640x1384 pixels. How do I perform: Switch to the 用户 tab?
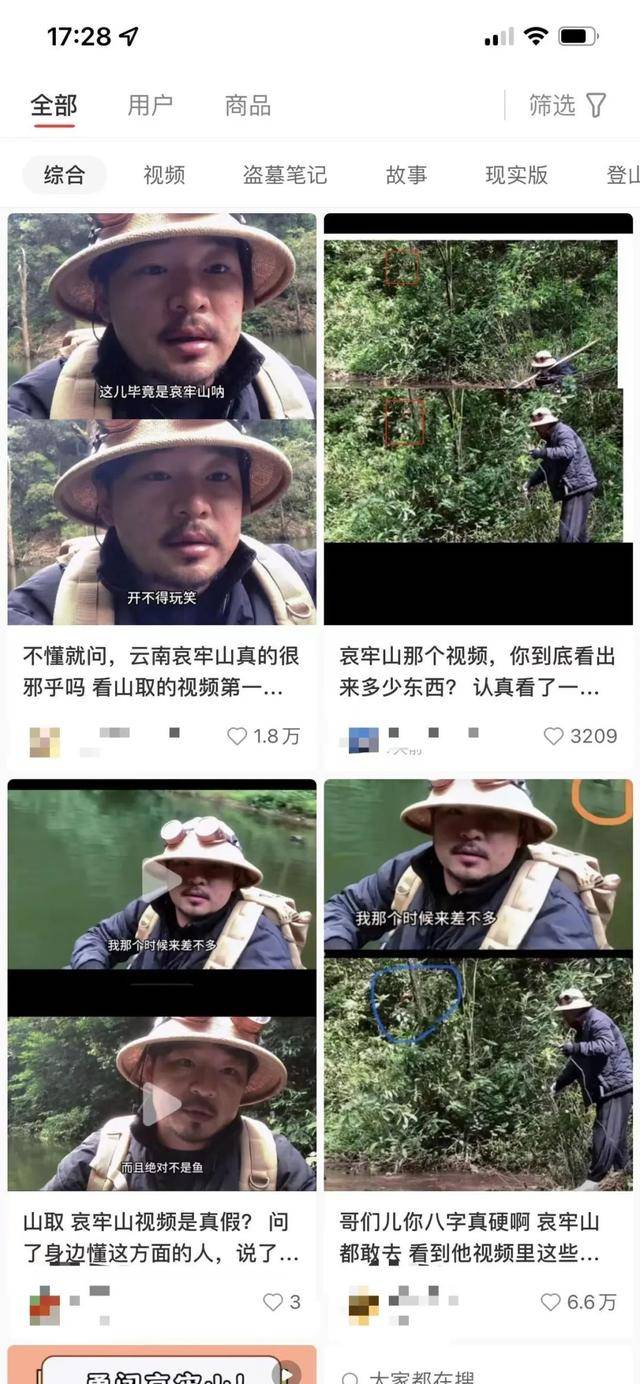150,105
